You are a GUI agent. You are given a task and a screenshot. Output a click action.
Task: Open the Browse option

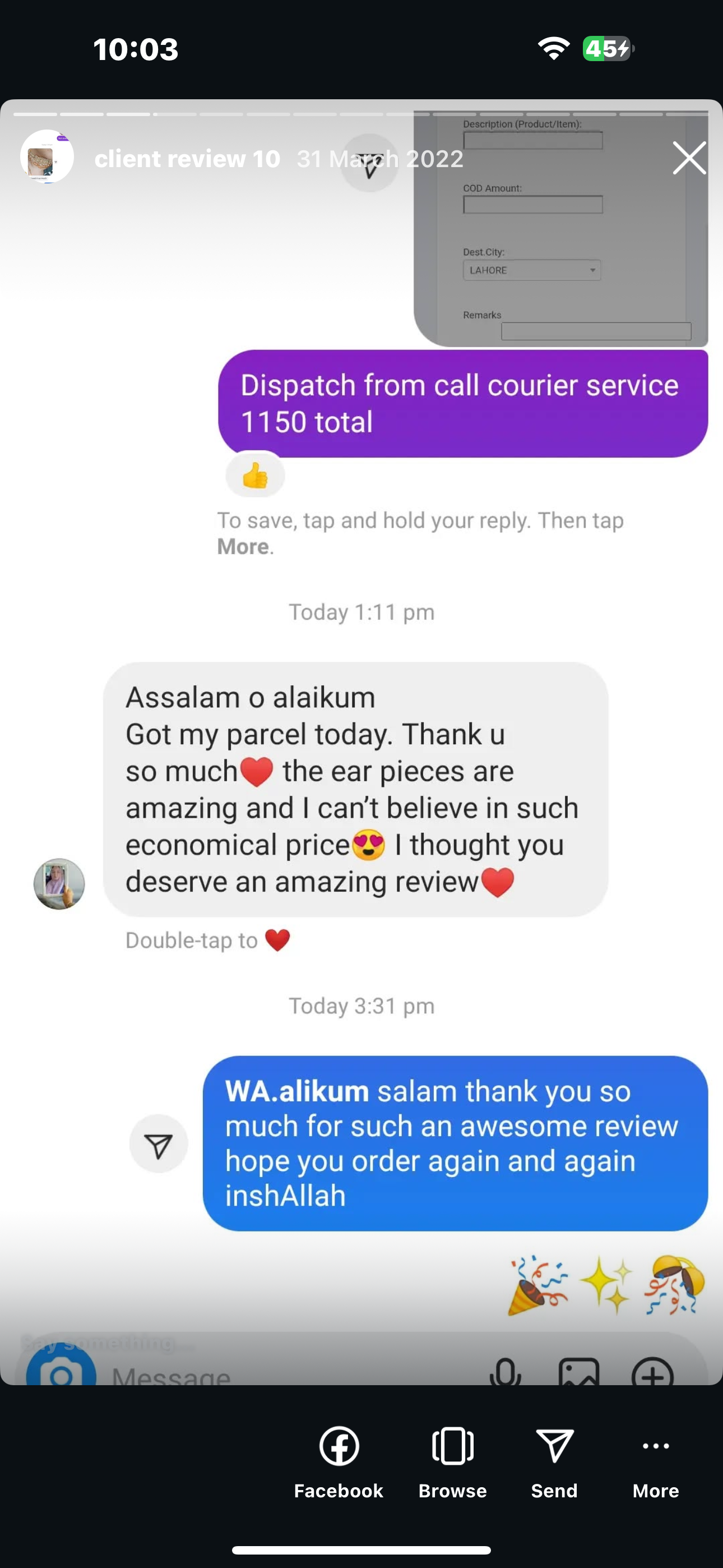tap(452, 1461)
